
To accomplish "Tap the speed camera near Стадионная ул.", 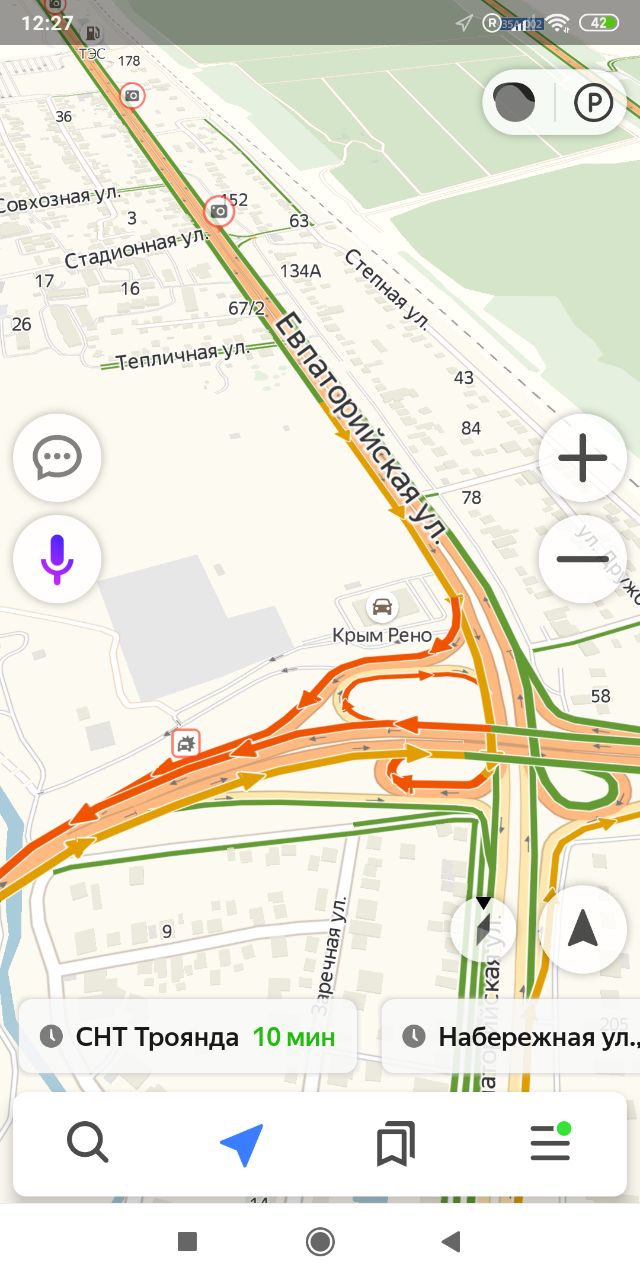I will 218,211.
